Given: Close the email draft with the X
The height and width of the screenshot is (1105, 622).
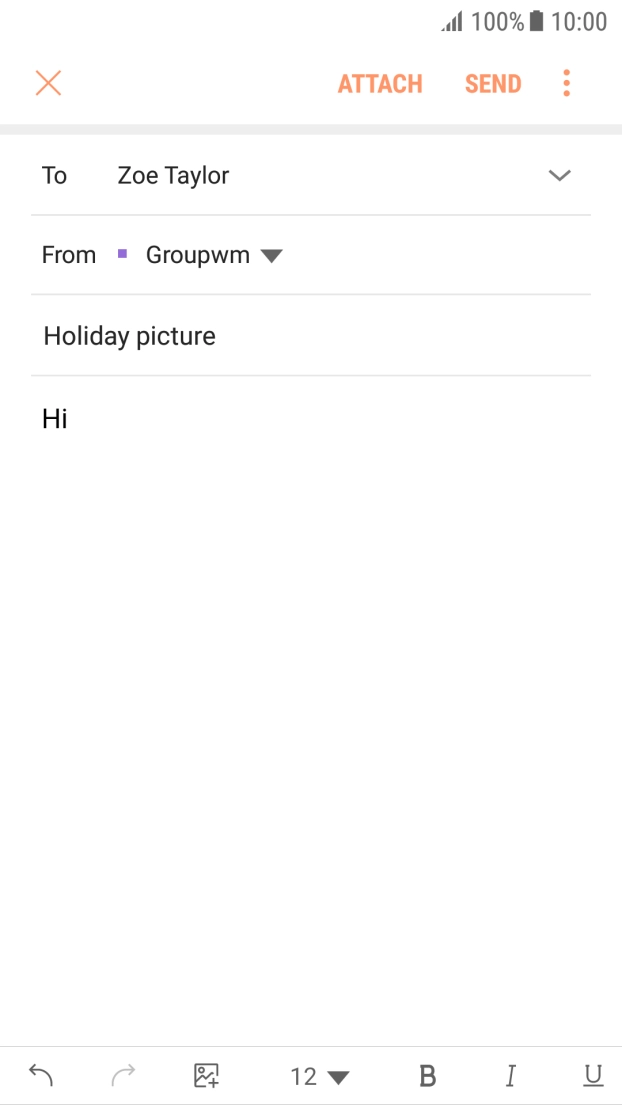Looking at the screenshot, I should [x=49, y=83].
